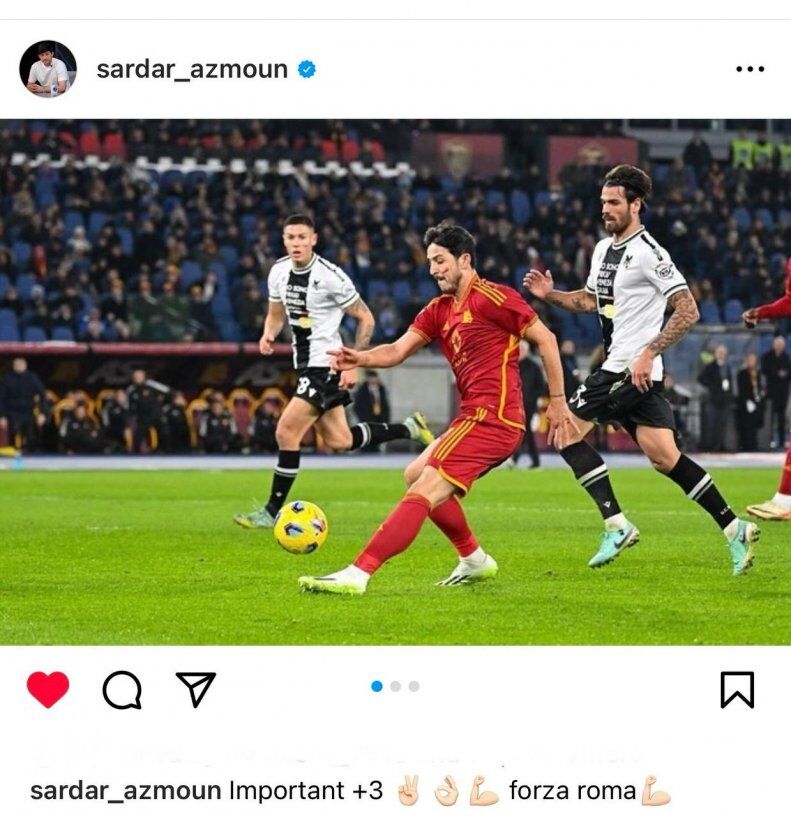
Task: Unlike the post with the red heart
Action: tap(48, 689)
